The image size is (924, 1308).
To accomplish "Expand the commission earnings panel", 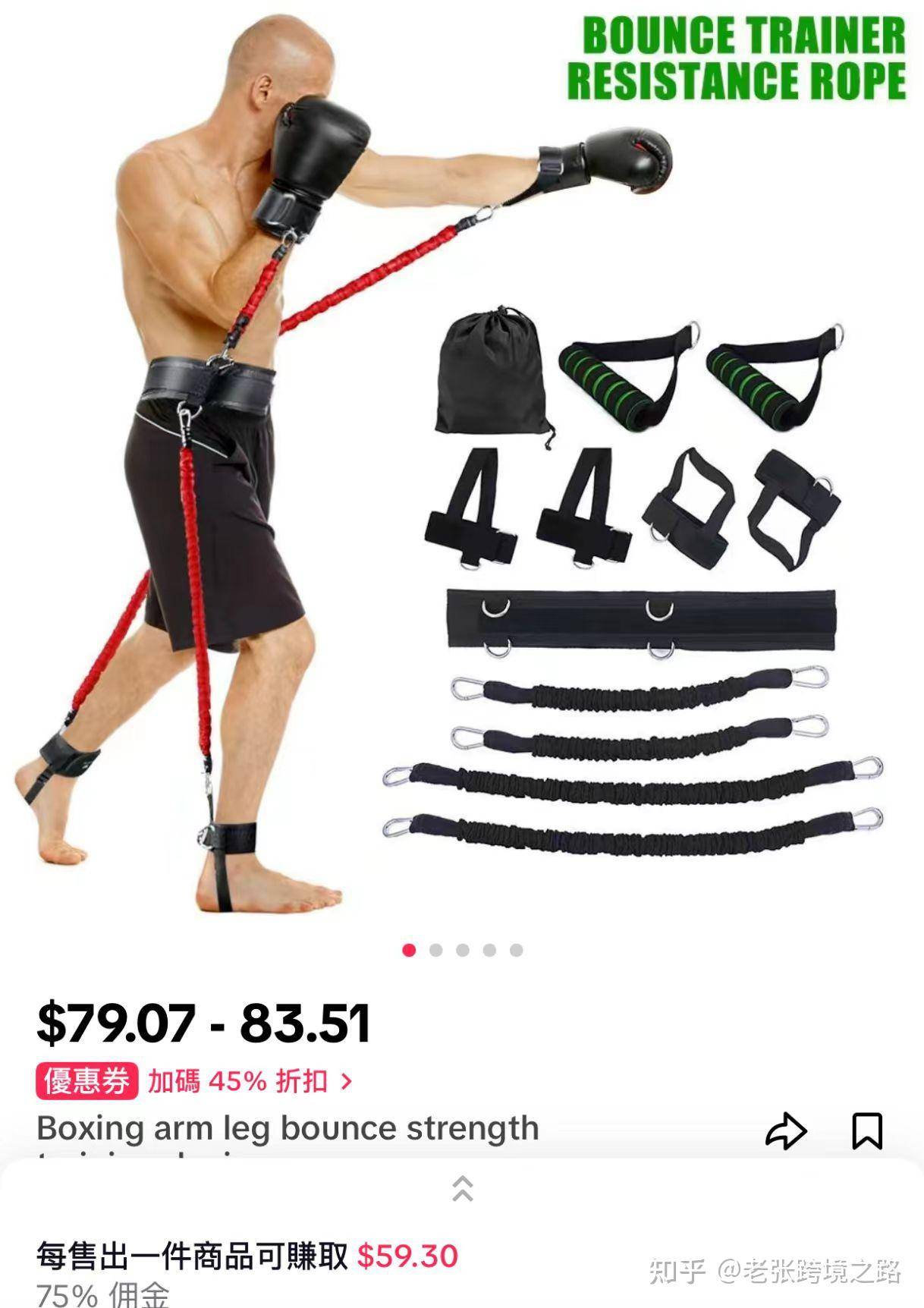I will (462, 1188).
